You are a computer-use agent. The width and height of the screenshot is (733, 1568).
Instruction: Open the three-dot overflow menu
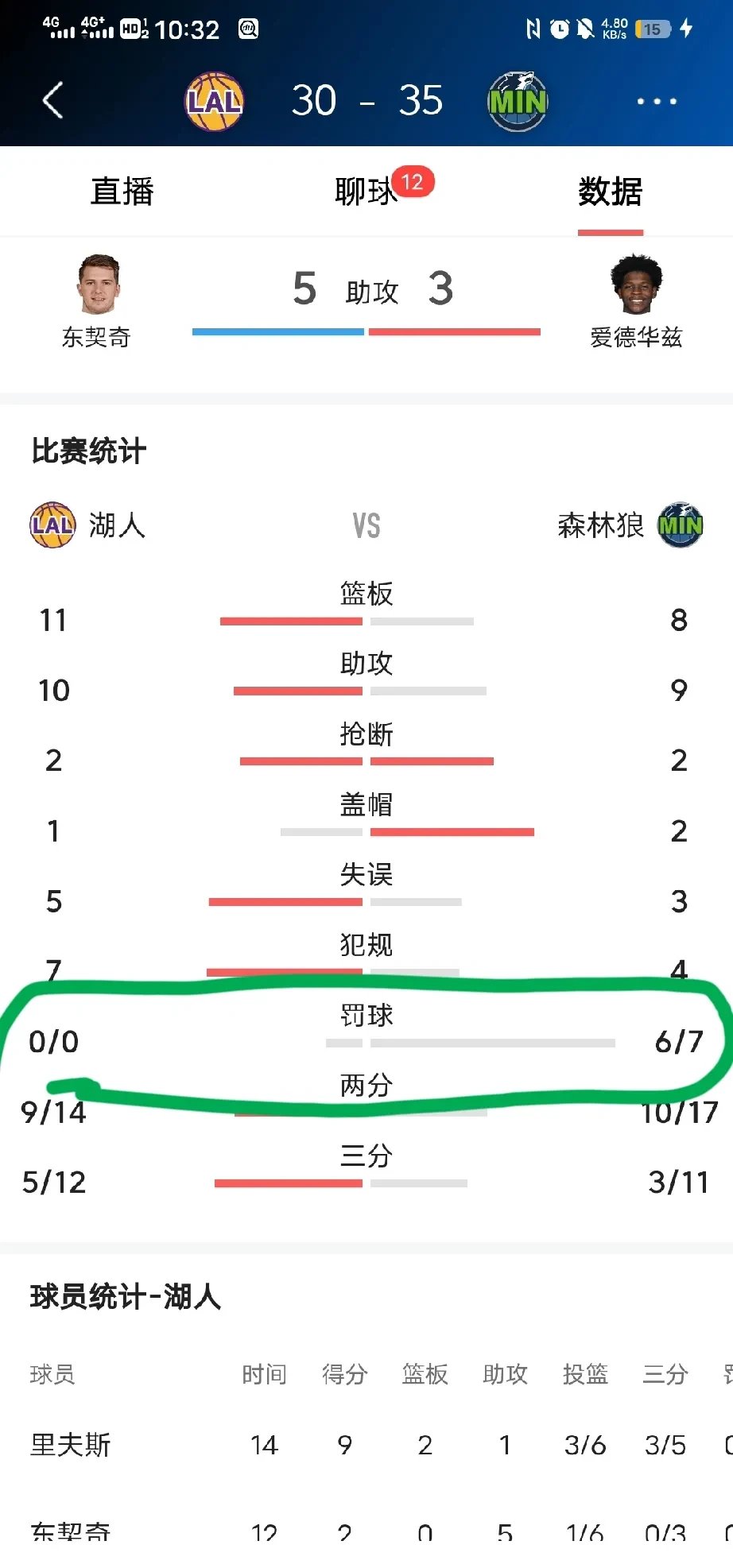point(657,102)
